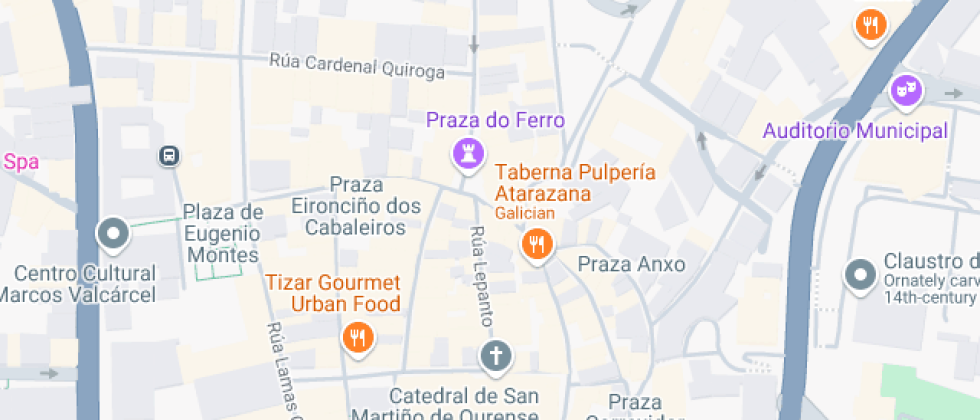This screenshot has height=420, width=980.
Task: Open the Auditorio Municipal theater pin
Action: click(906, 92)
